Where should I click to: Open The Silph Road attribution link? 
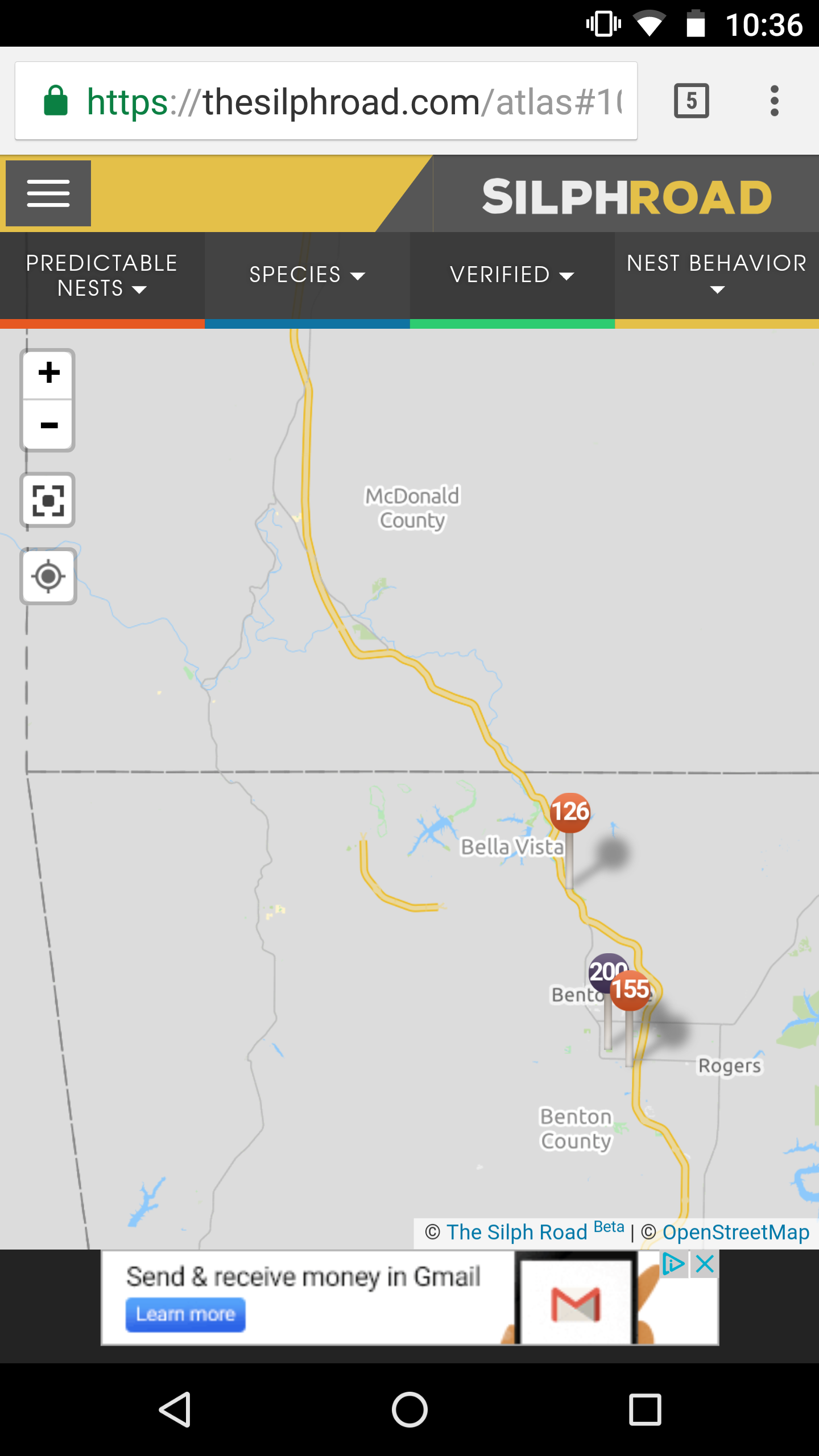[516, 1232]
